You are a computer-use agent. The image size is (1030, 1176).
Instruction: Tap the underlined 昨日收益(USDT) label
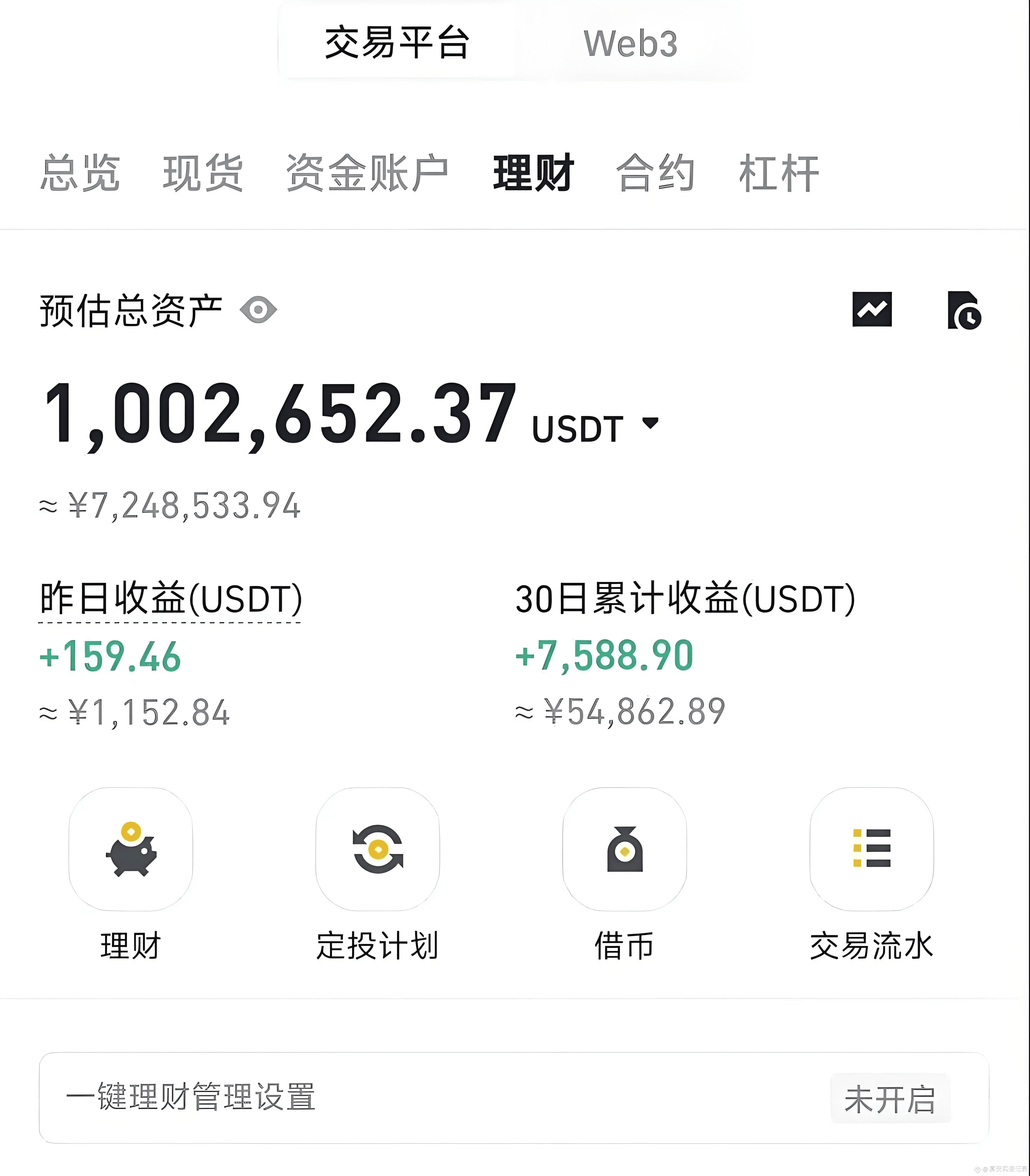pyautogui.click(x=171, y=599)
